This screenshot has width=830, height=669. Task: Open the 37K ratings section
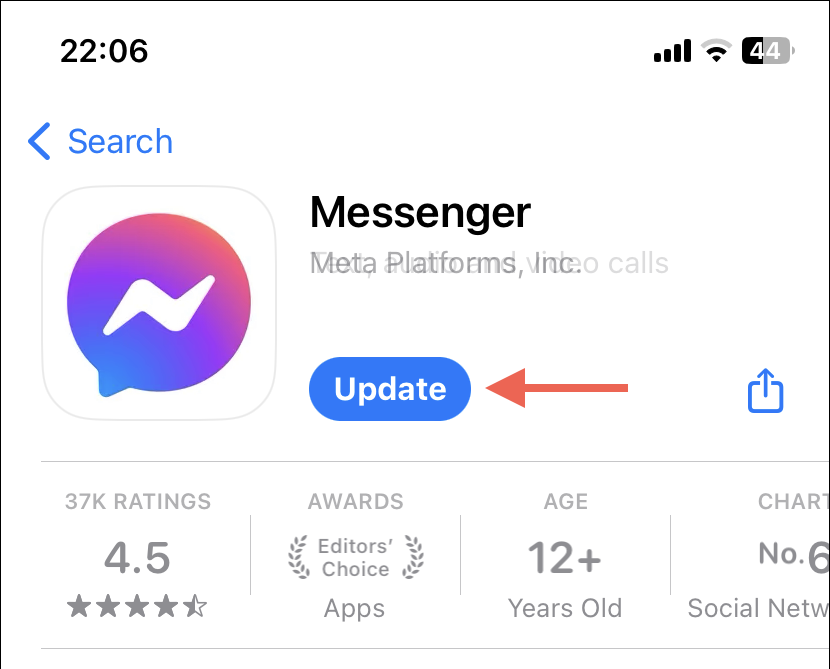pyautogui.click(x=139, y=556)
